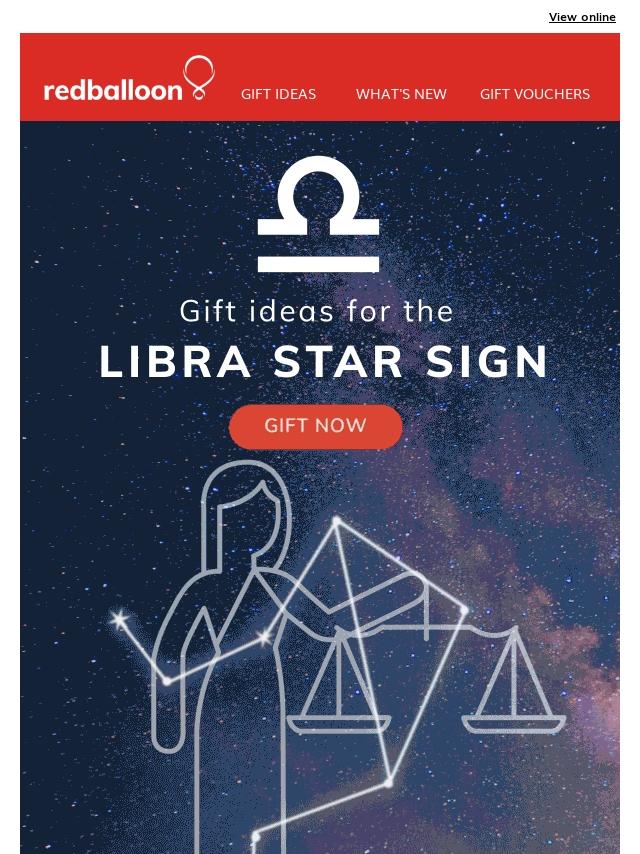Screen dimensions: 640x854
Task: Open the View online link
Action: point(582,17)
